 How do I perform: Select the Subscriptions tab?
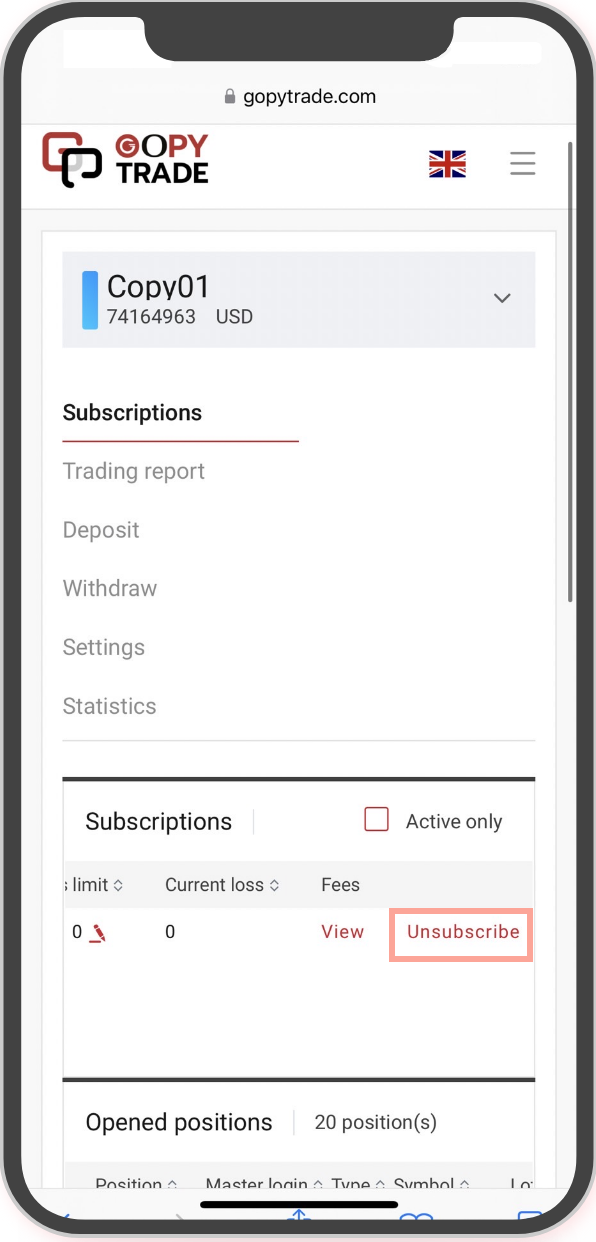click(132, 413)
